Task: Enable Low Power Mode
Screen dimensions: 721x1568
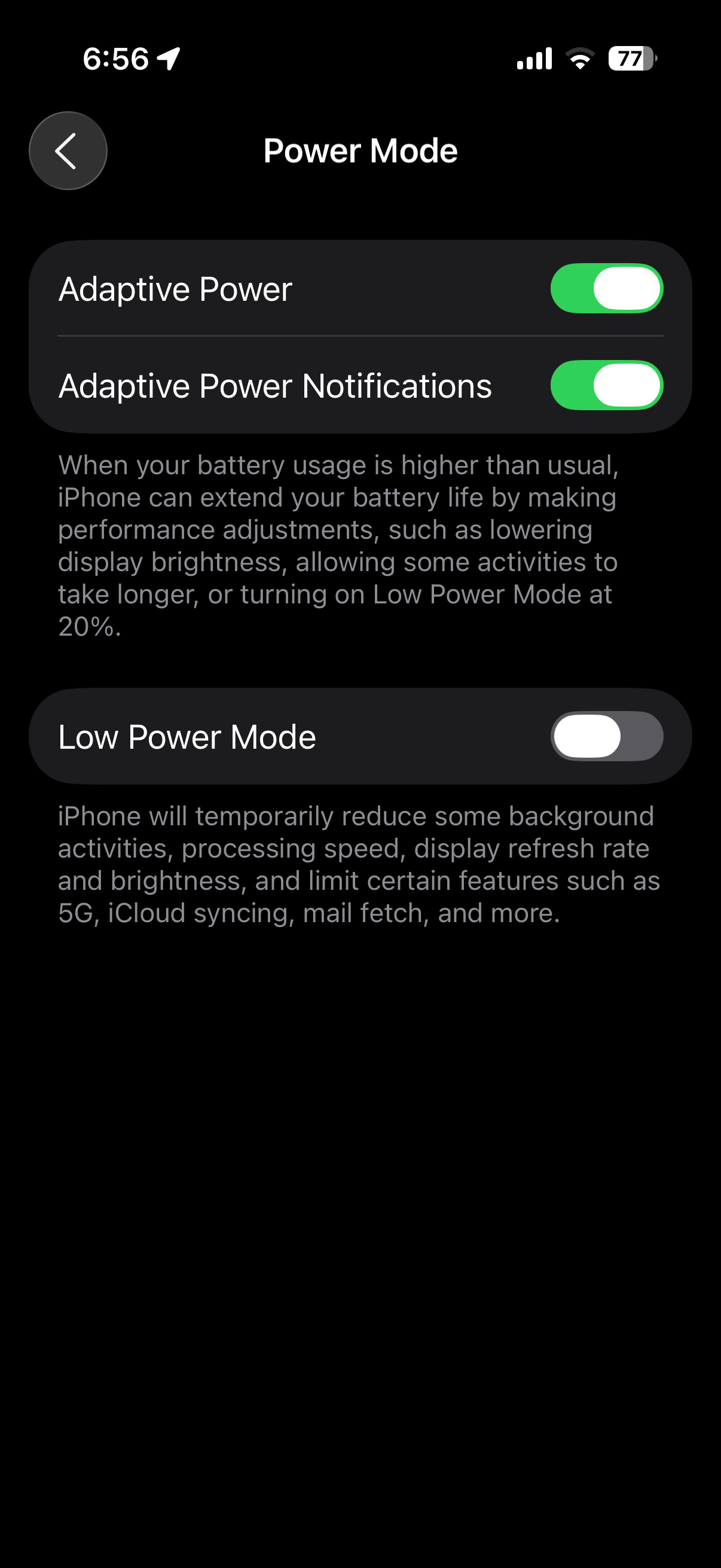Action: click(x=606, y=736)
